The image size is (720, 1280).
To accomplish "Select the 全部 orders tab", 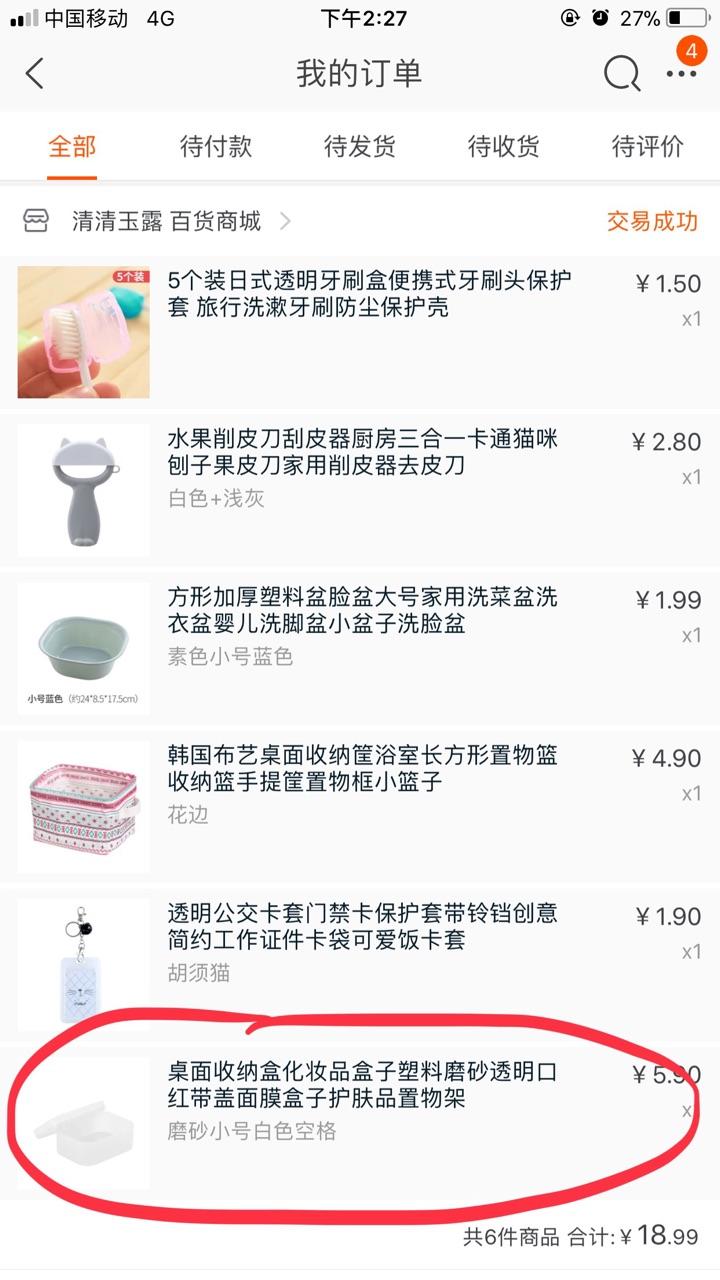I will tap(72, 146).
